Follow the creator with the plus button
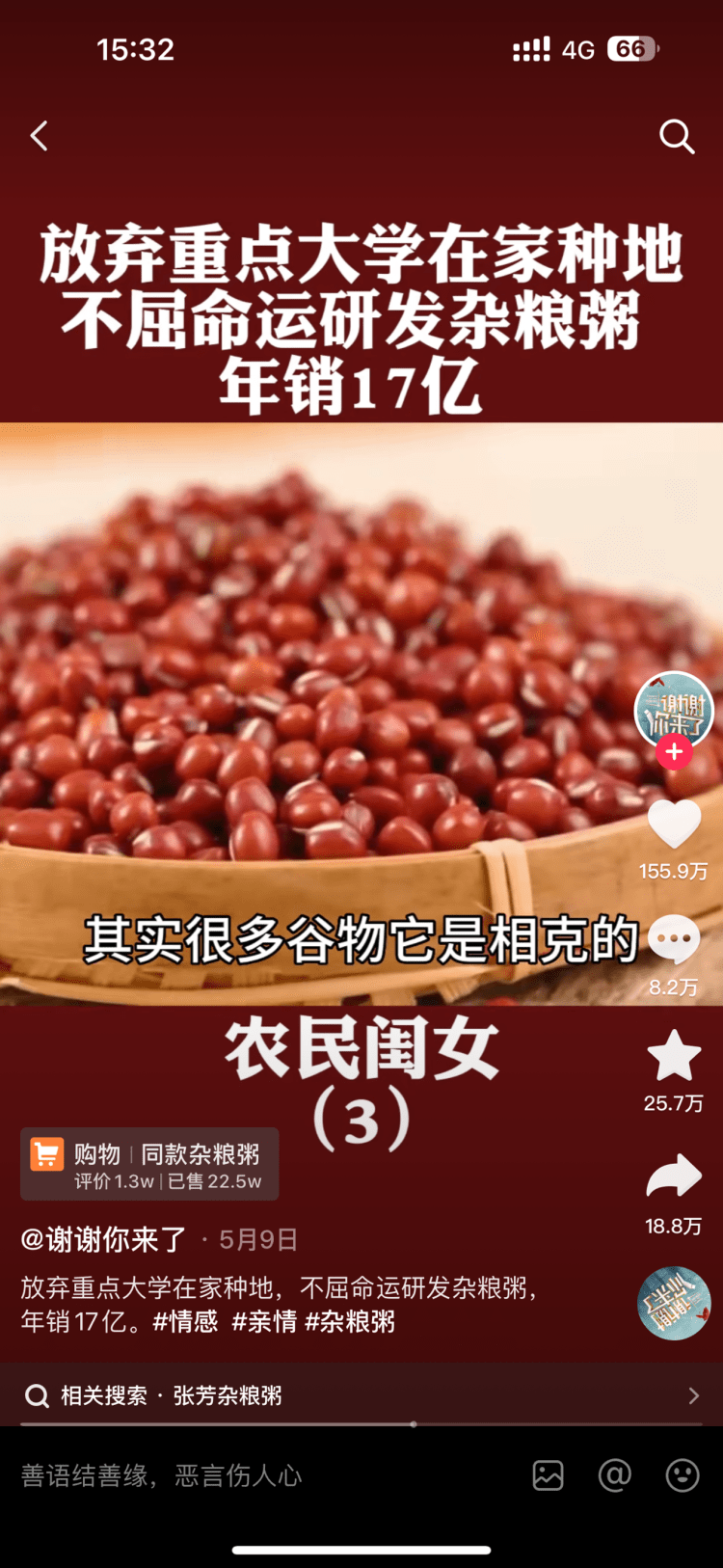This screenshot has height=1568, width=723. pos(674,752)
